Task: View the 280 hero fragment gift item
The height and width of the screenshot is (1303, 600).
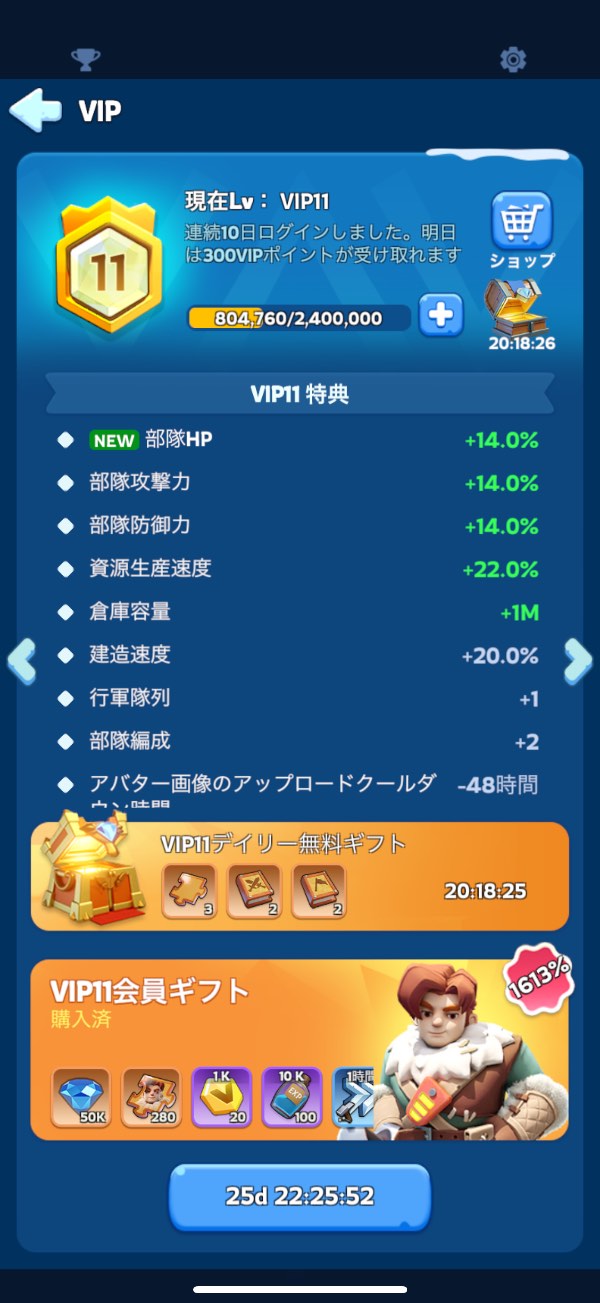Action: tap(151, 1096)
